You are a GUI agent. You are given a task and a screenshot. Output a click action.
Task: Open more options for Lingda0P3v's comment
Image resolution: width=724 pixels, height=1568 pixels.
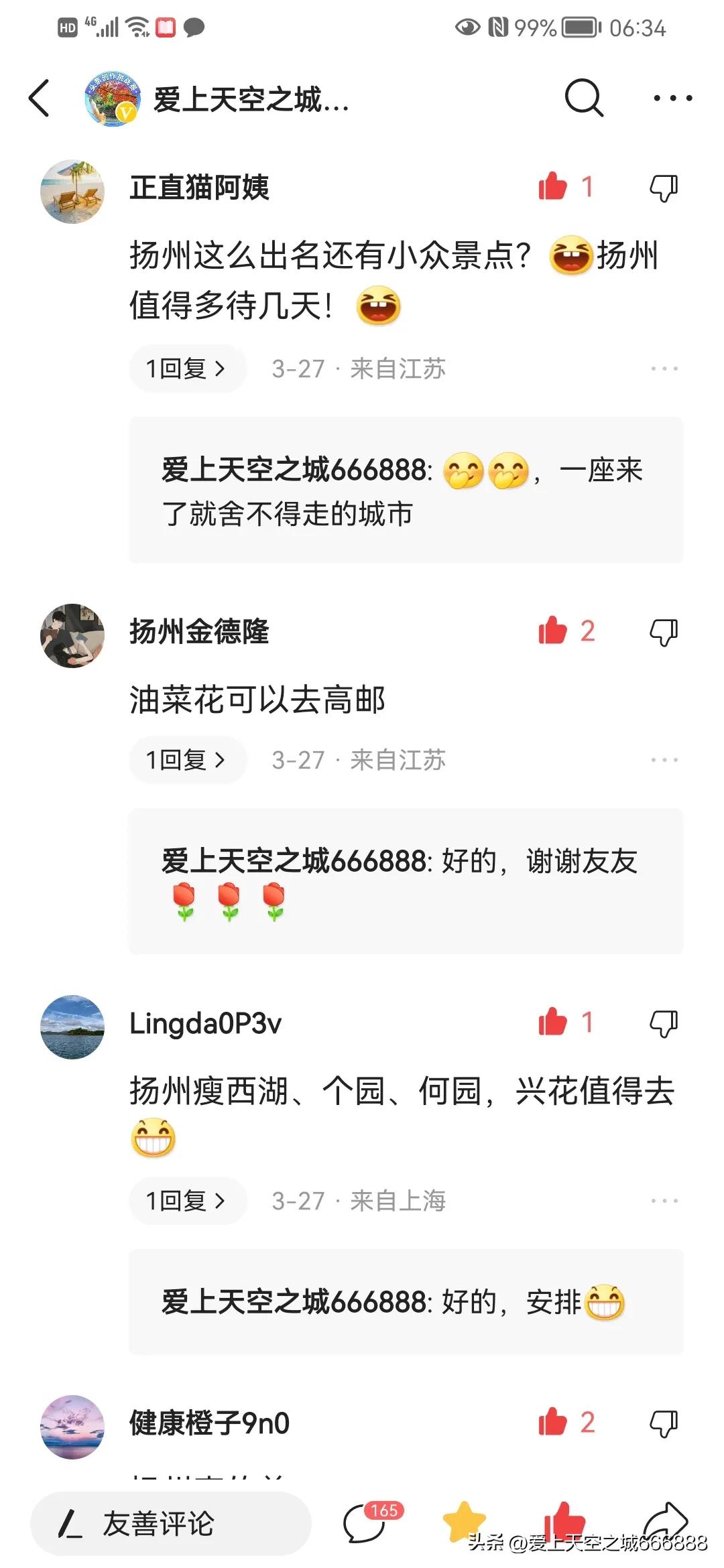tap(664, 1201)
